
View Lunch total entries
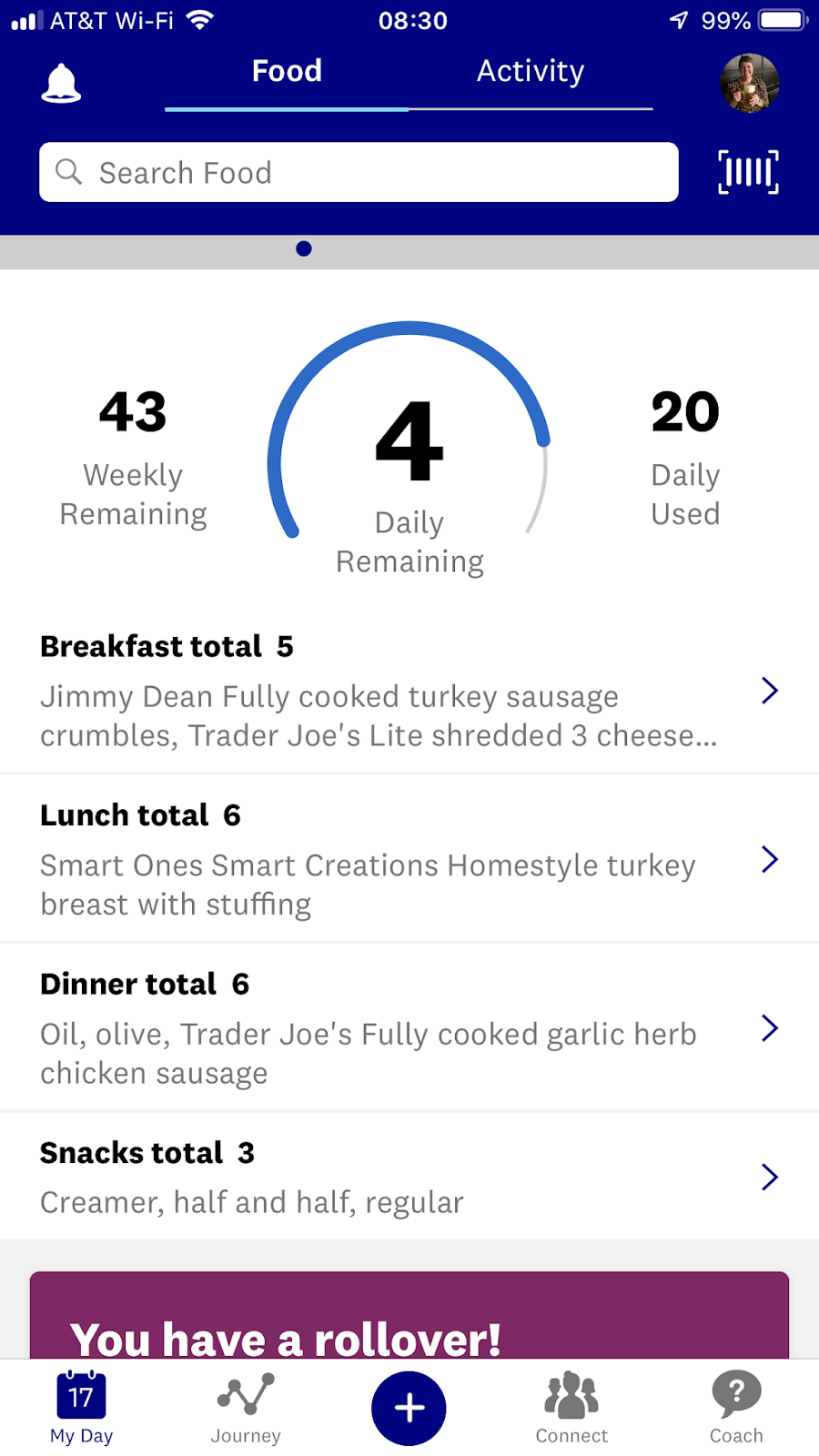click(409, 859)
